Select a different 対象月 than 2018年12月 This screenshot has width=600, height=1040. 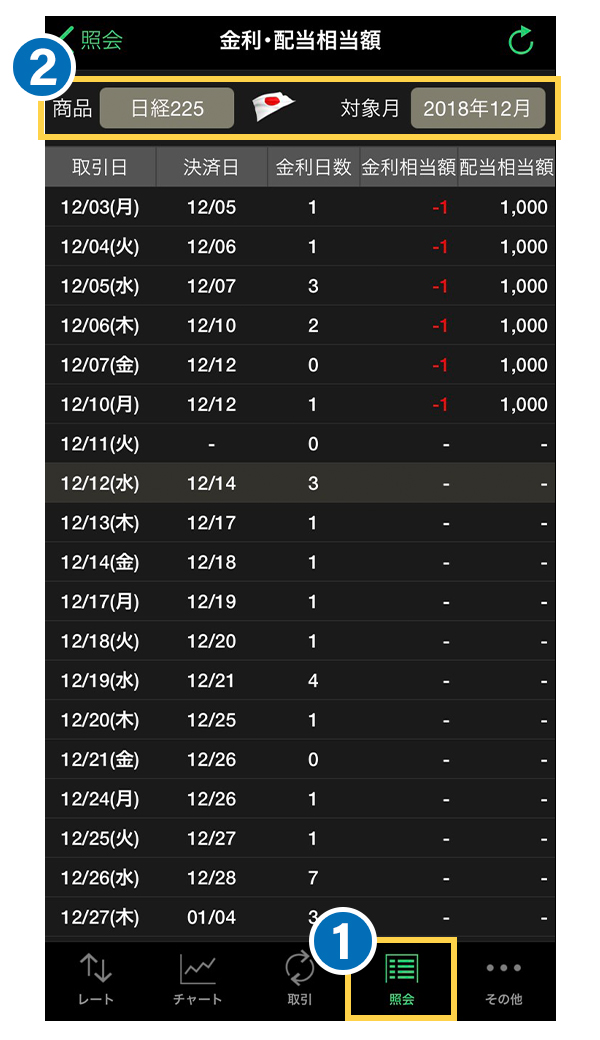coord(477,109)
